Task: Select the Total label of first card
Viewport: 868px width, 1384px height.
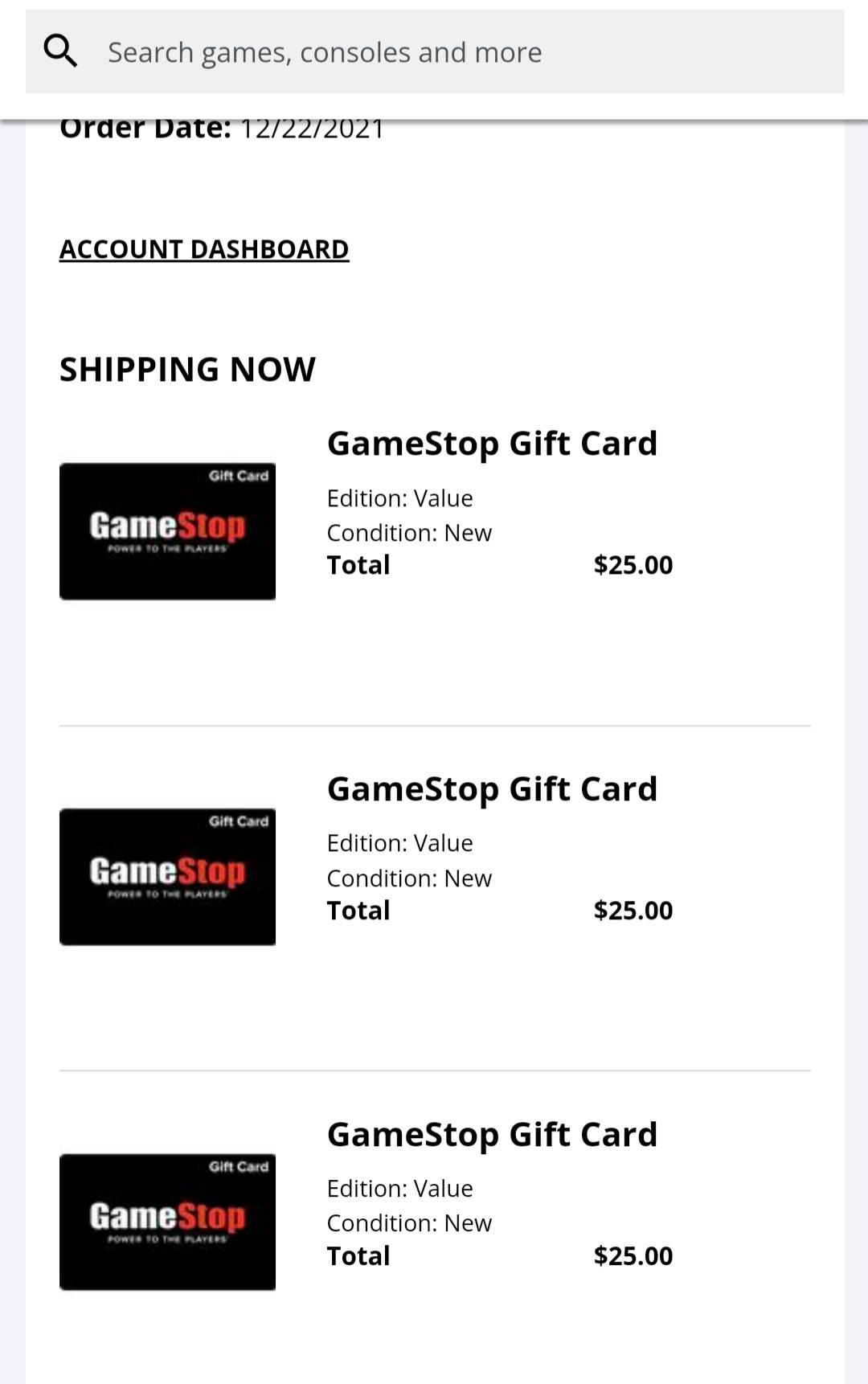Action: (x=358, y=565)
